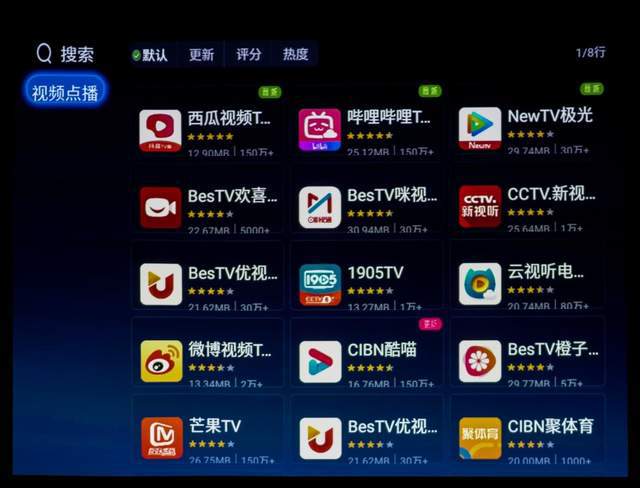The height and width of the screenshot is (488, 640).
Task: Select the 视频点播 category
Action: [65, 93]
